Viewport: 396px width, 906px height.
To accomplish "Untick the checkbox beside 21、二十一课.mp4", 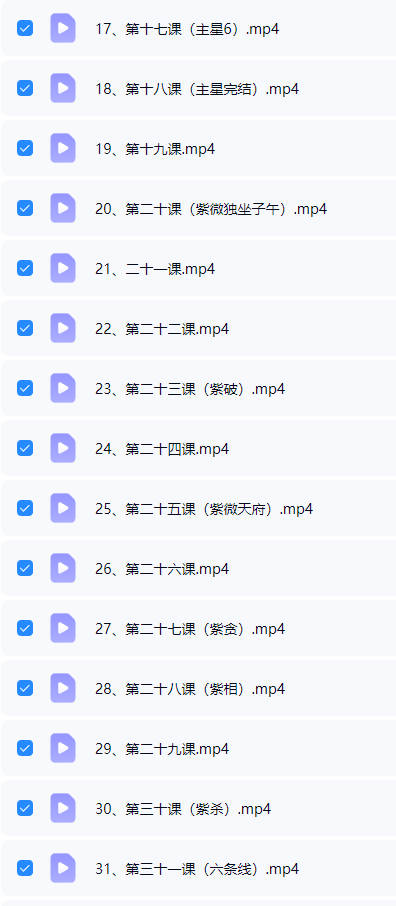I will point(25,269).
